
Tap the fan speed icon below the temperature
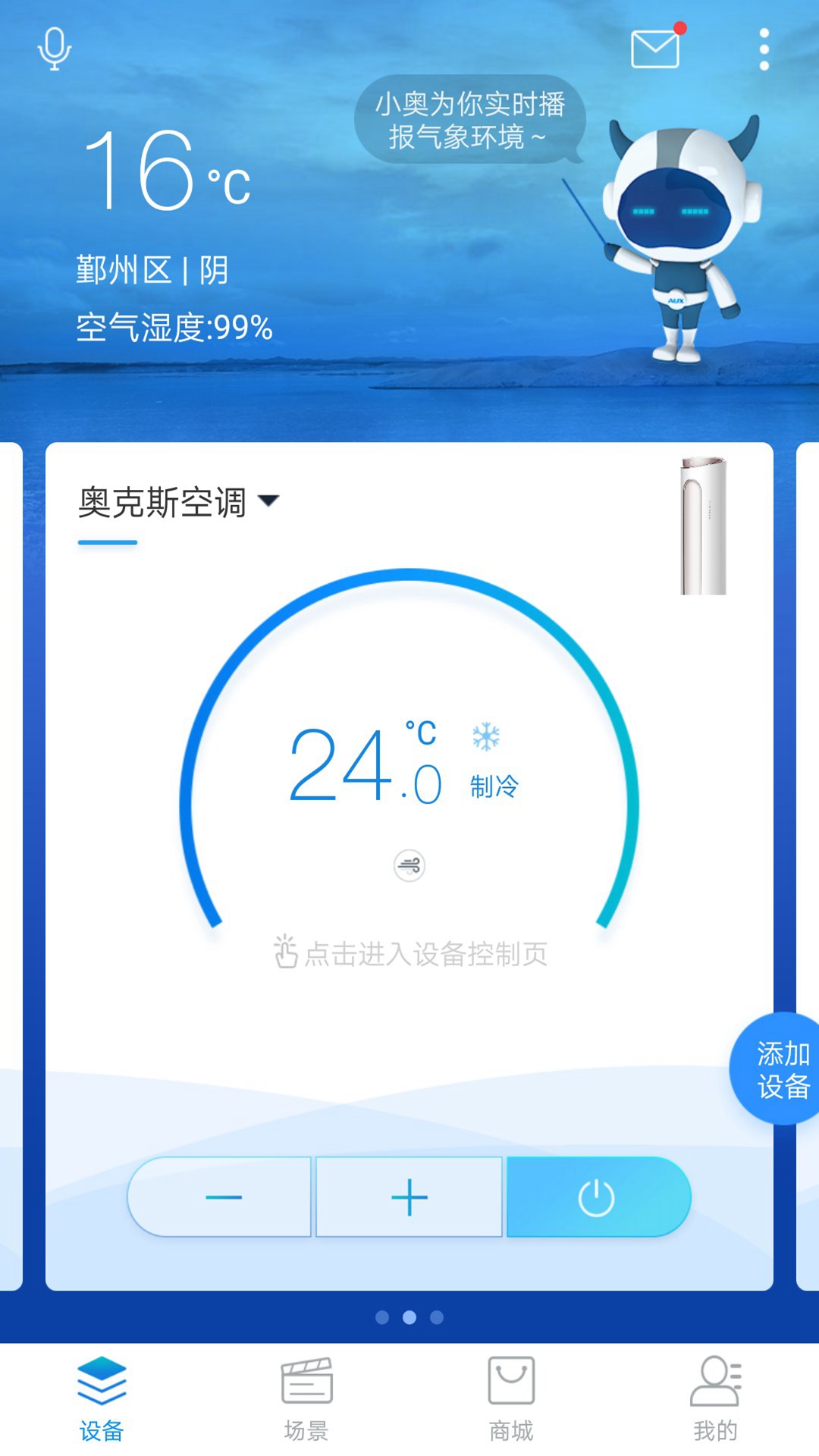click(408, 864)
